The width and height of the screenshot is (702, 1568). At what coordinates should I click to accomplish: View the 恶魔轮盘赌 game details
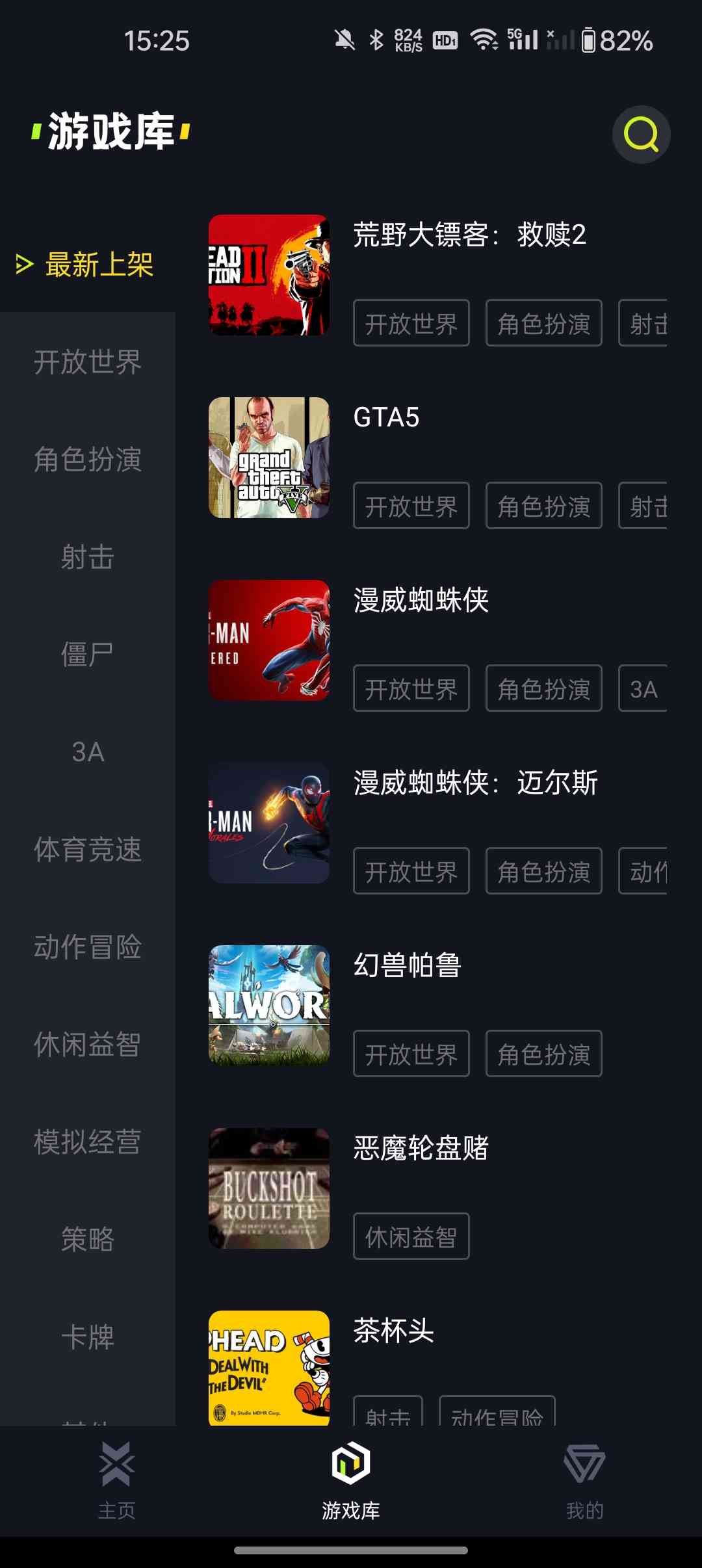click(421, 1149)
